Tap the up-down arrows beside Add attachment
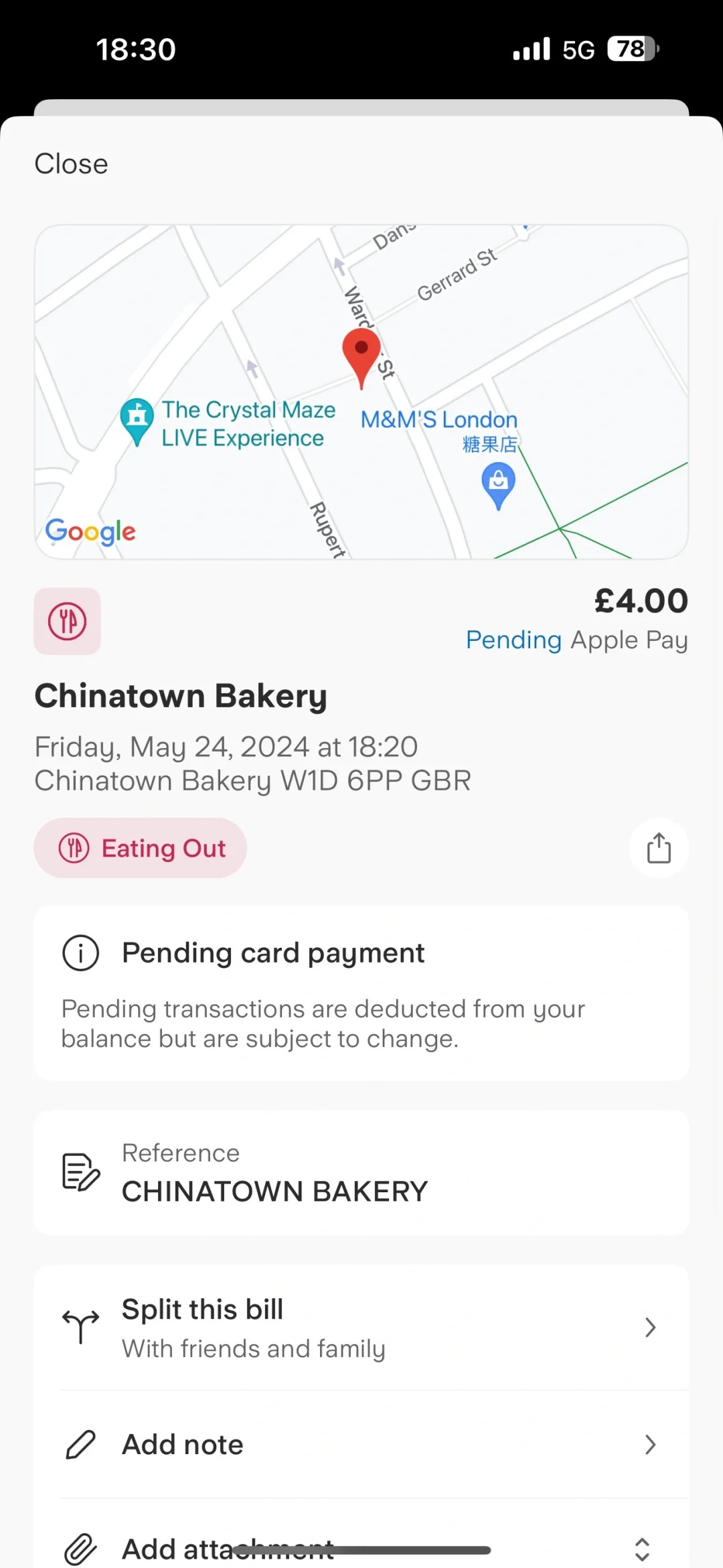Image resolution: width=723 pixels, height=1568 pixels. tap(641, 1547)
